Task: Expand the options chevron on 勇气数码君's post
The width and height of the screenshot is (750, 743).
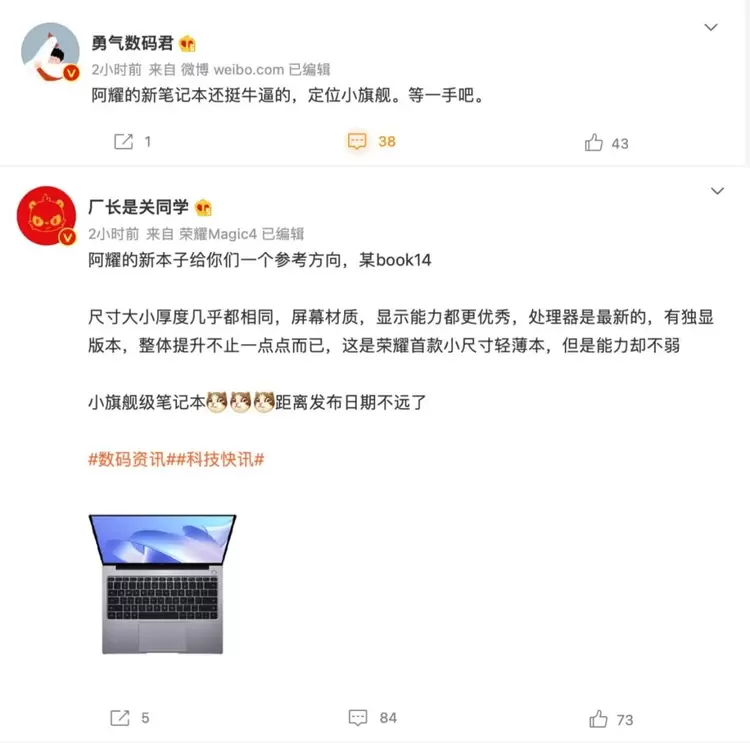Action: (x=711, y=28)
